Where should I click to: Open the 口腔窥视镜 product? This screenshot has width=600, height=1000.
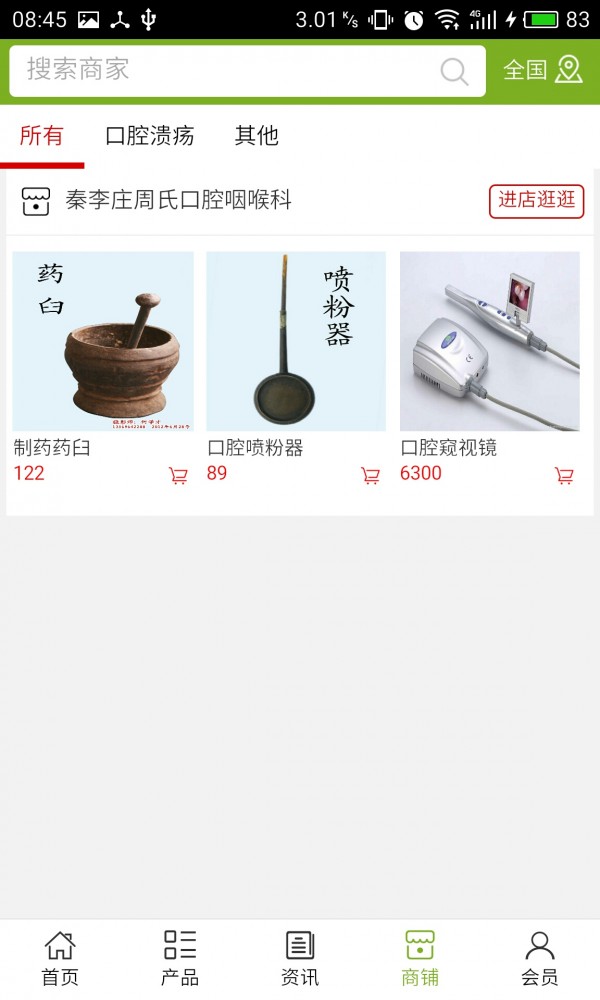click(490, 341)
